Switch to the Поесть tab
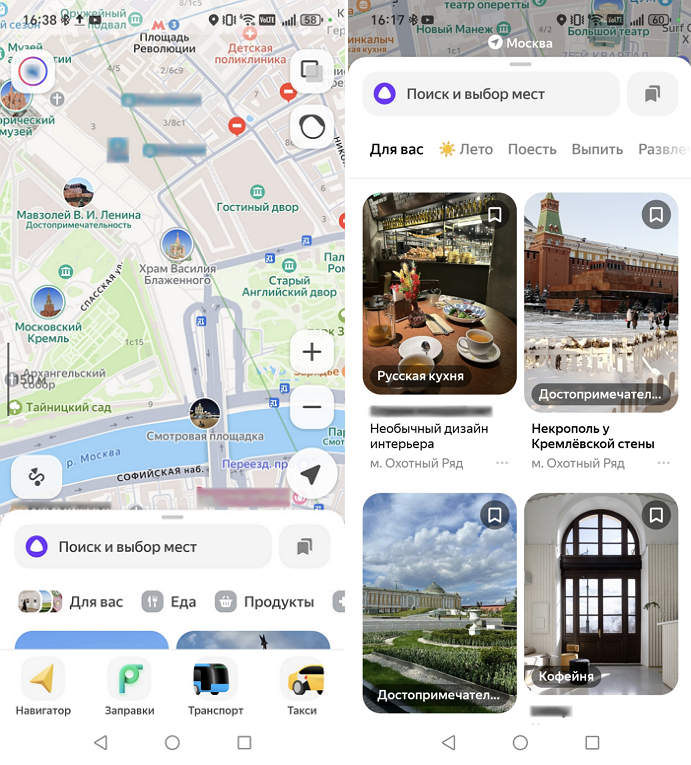The image size is (691, 765). pyautogui.click(x=532, y=149)
